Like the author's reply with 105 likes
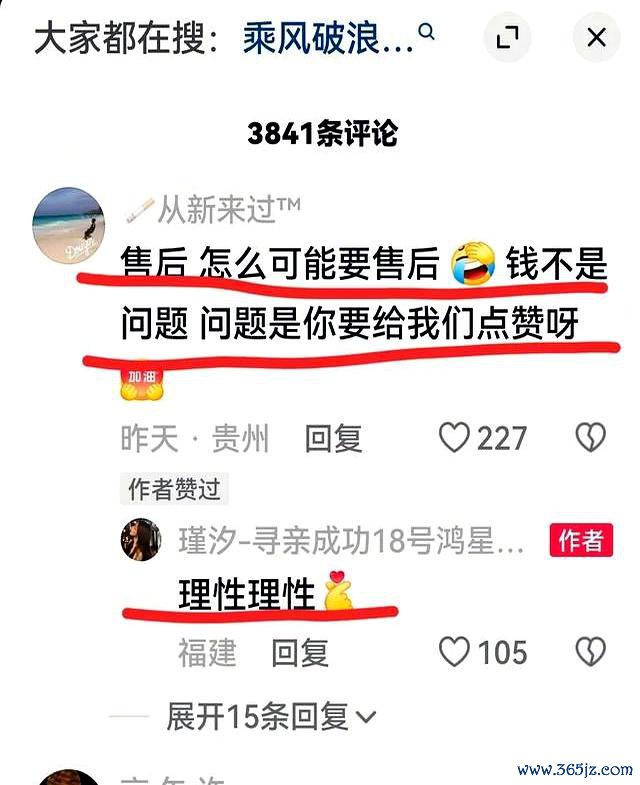Screen dimensions: 640x785 tap(455, 653)
